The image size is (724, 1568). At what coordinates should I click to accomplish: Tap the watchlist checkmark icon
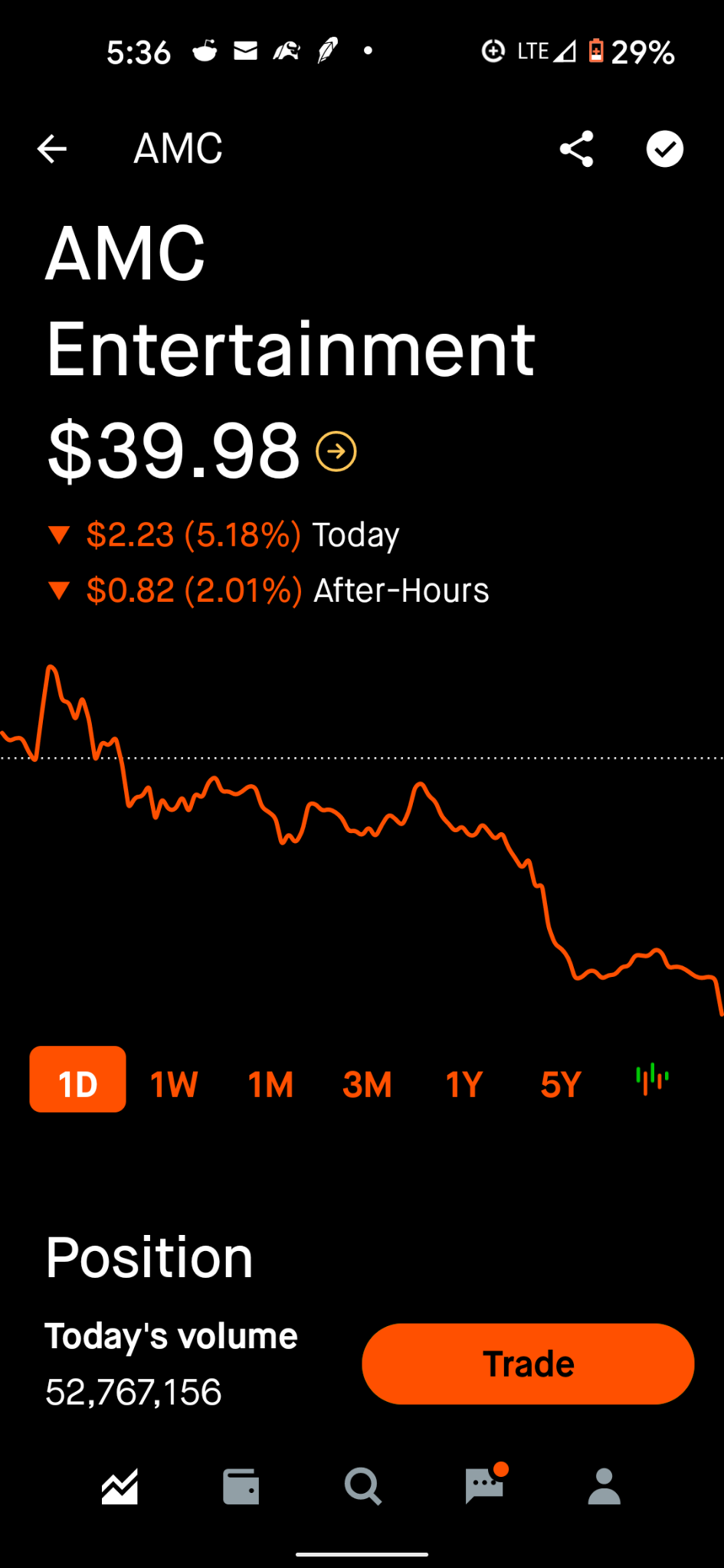pos(664,149)
